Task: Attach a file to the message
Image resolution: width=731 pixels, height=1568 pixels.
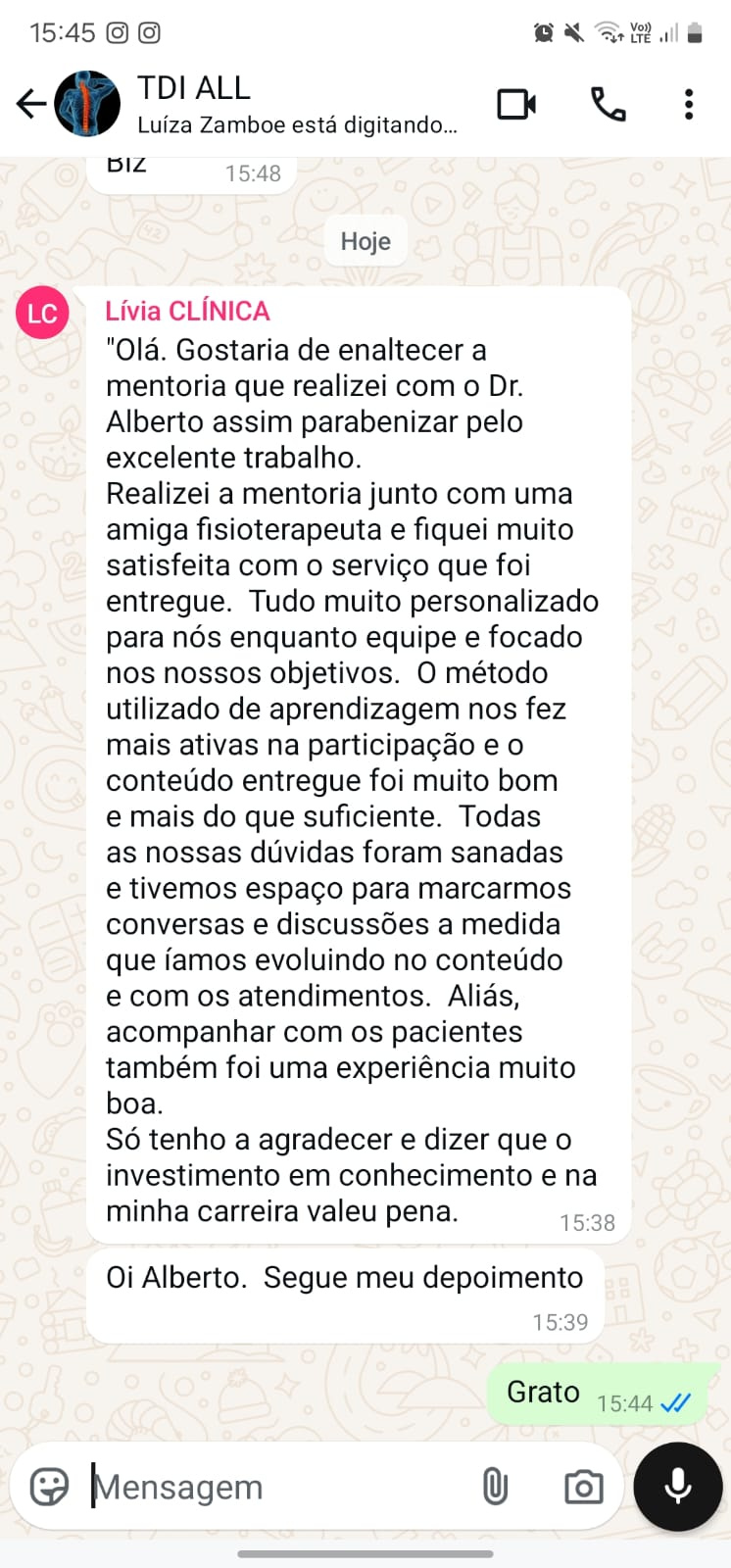Action: click(x=495, y=1487)
